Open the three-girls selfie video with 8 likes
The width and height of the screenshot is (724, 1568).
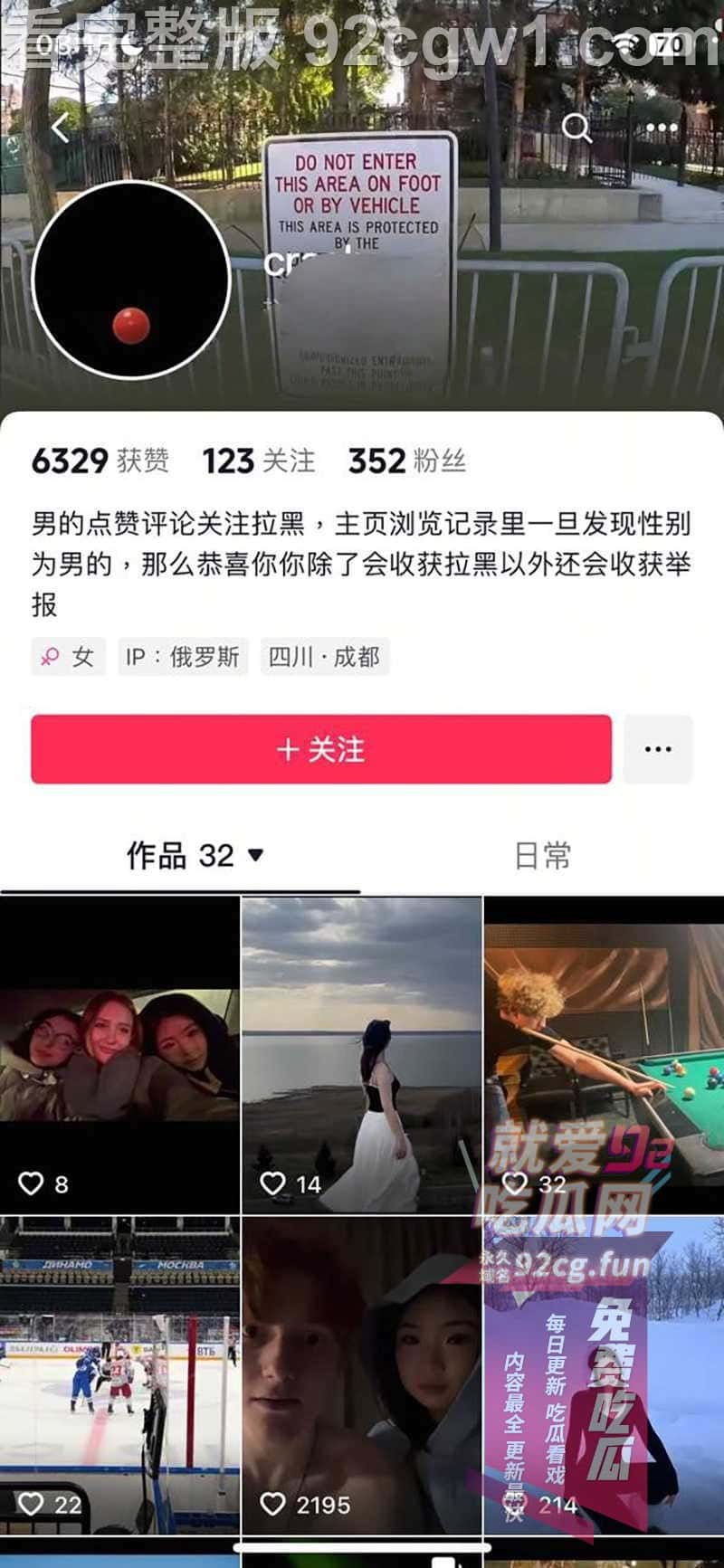click(x=120, y=1054)
